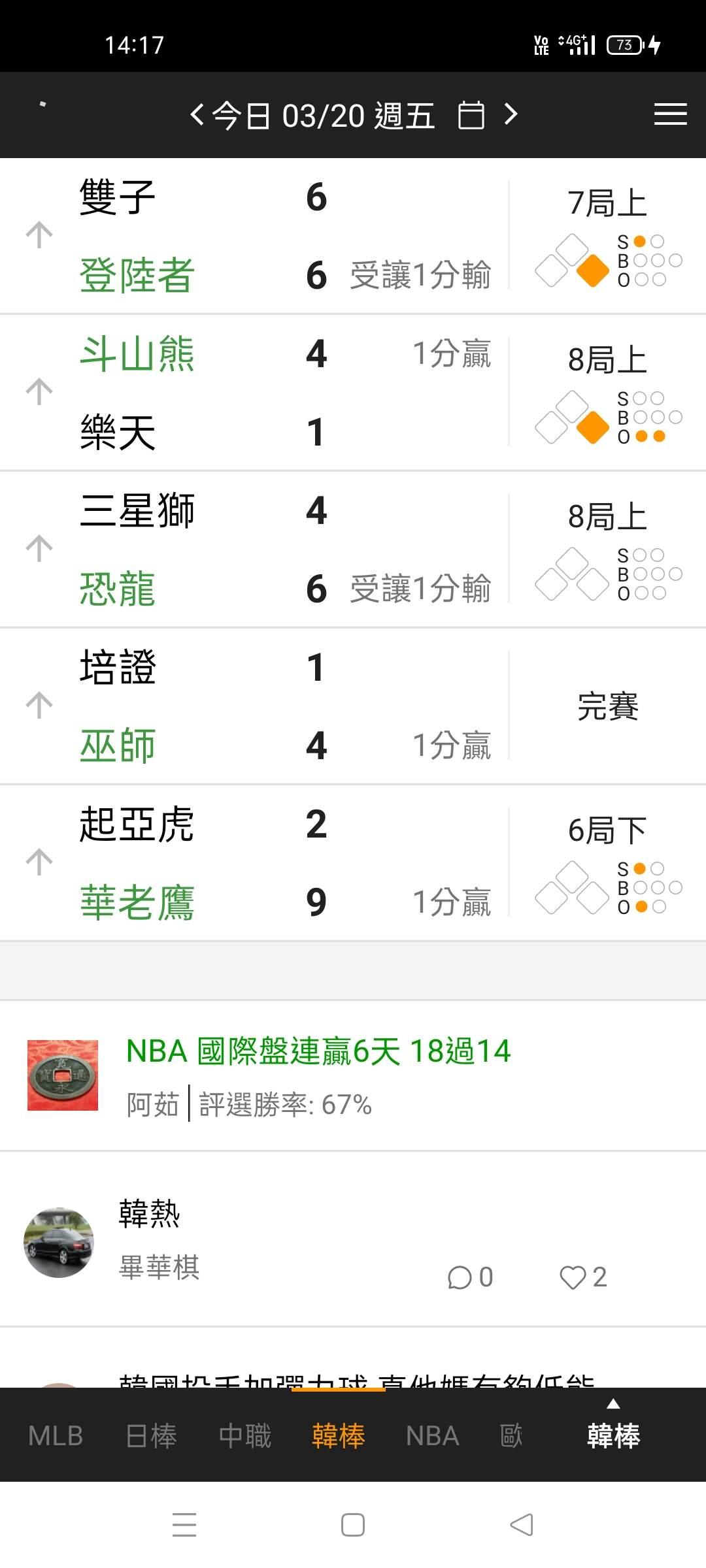
Task: Open the 斗山熊 vs 樂天 game
Action: tap(261, 392)
